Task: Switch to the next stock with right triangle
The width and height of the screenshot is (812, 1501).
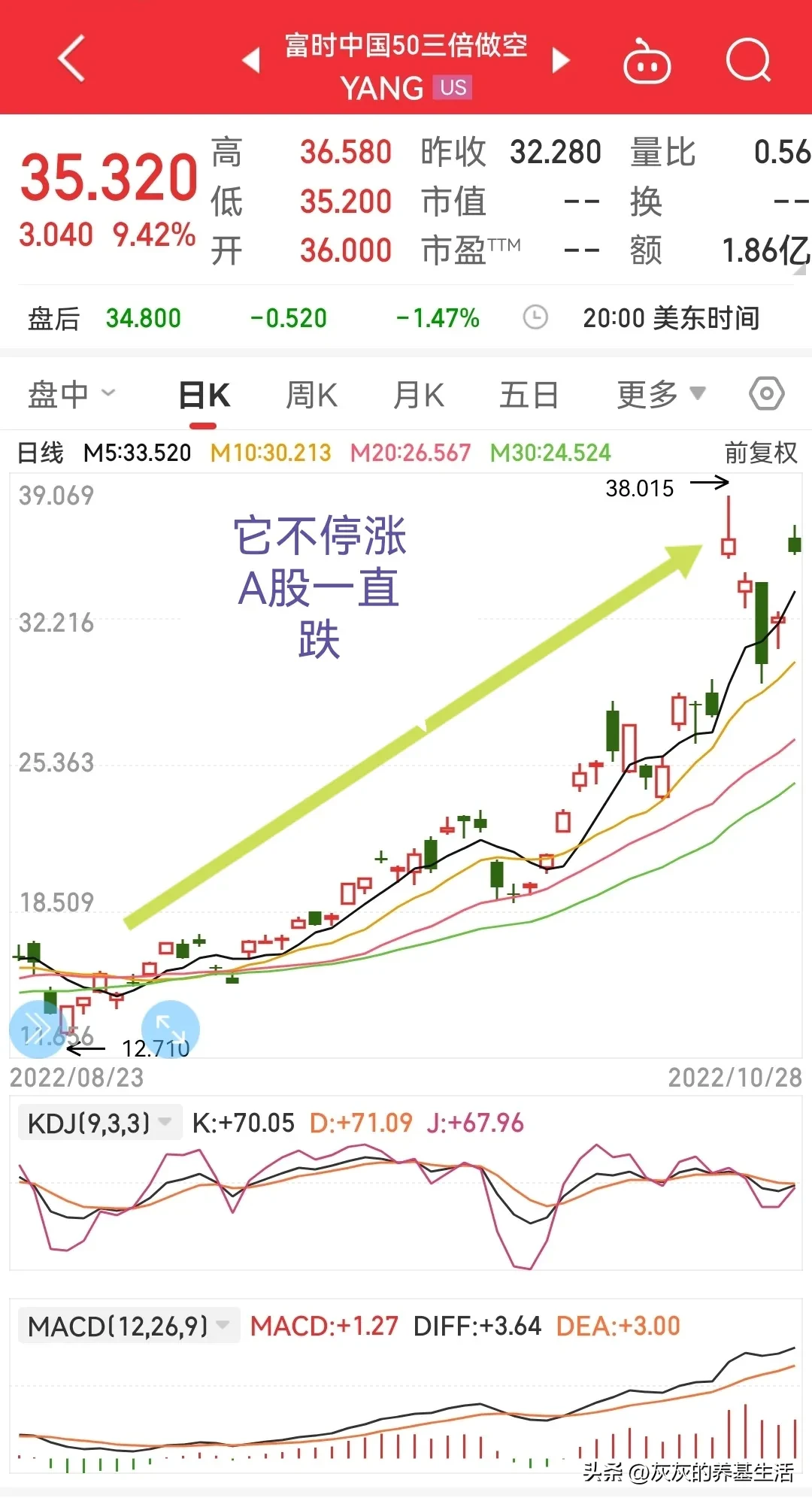Action: 561,60
